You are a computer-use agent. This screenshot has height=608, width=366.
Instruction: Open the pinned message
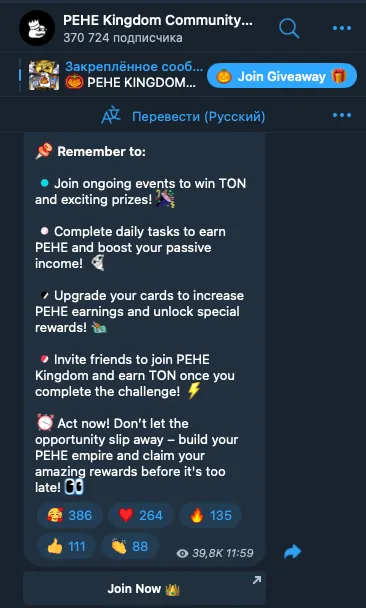pyautogui.click(x=112, y=75)
